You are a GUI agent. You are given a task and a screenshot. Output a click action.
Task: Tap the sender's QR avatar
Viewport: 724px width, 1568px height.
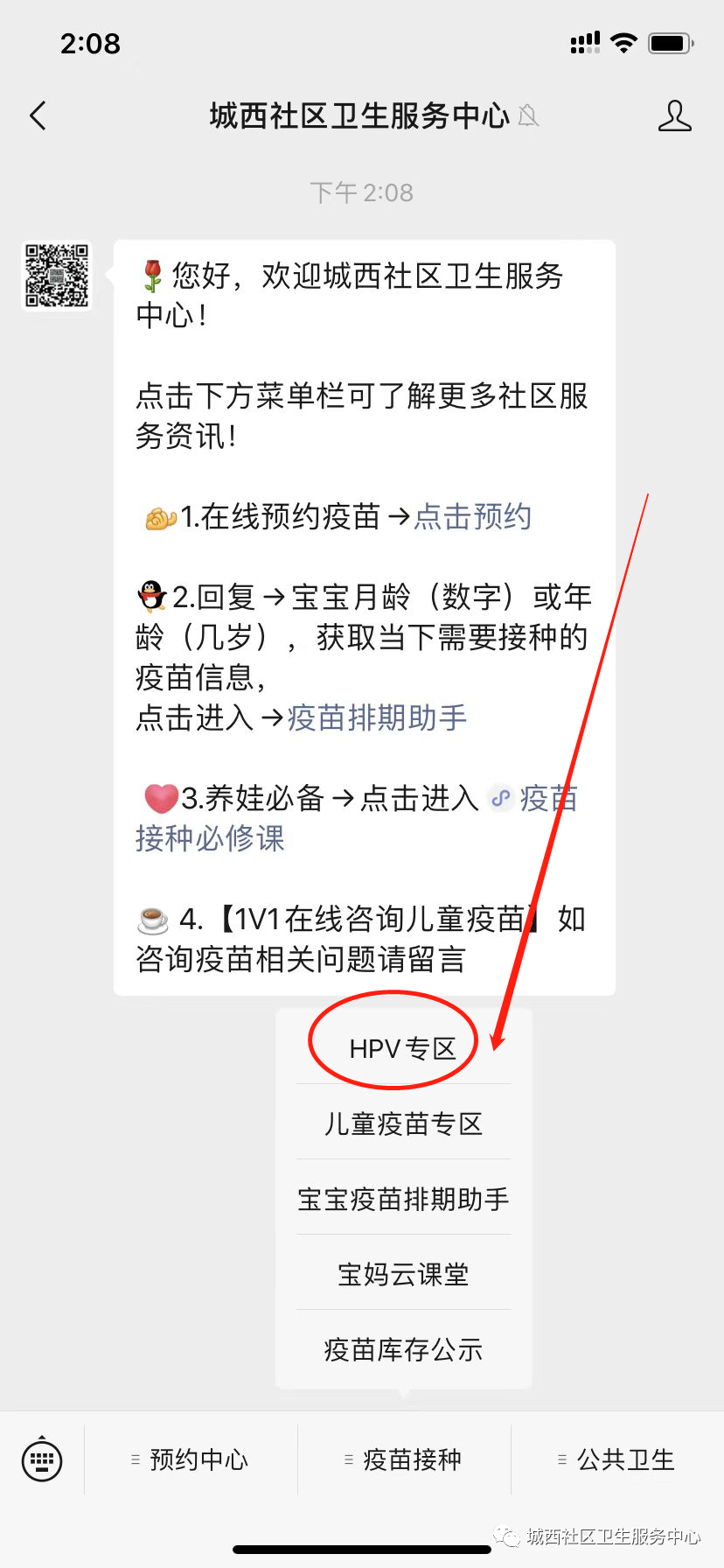(x=57, y=276)
